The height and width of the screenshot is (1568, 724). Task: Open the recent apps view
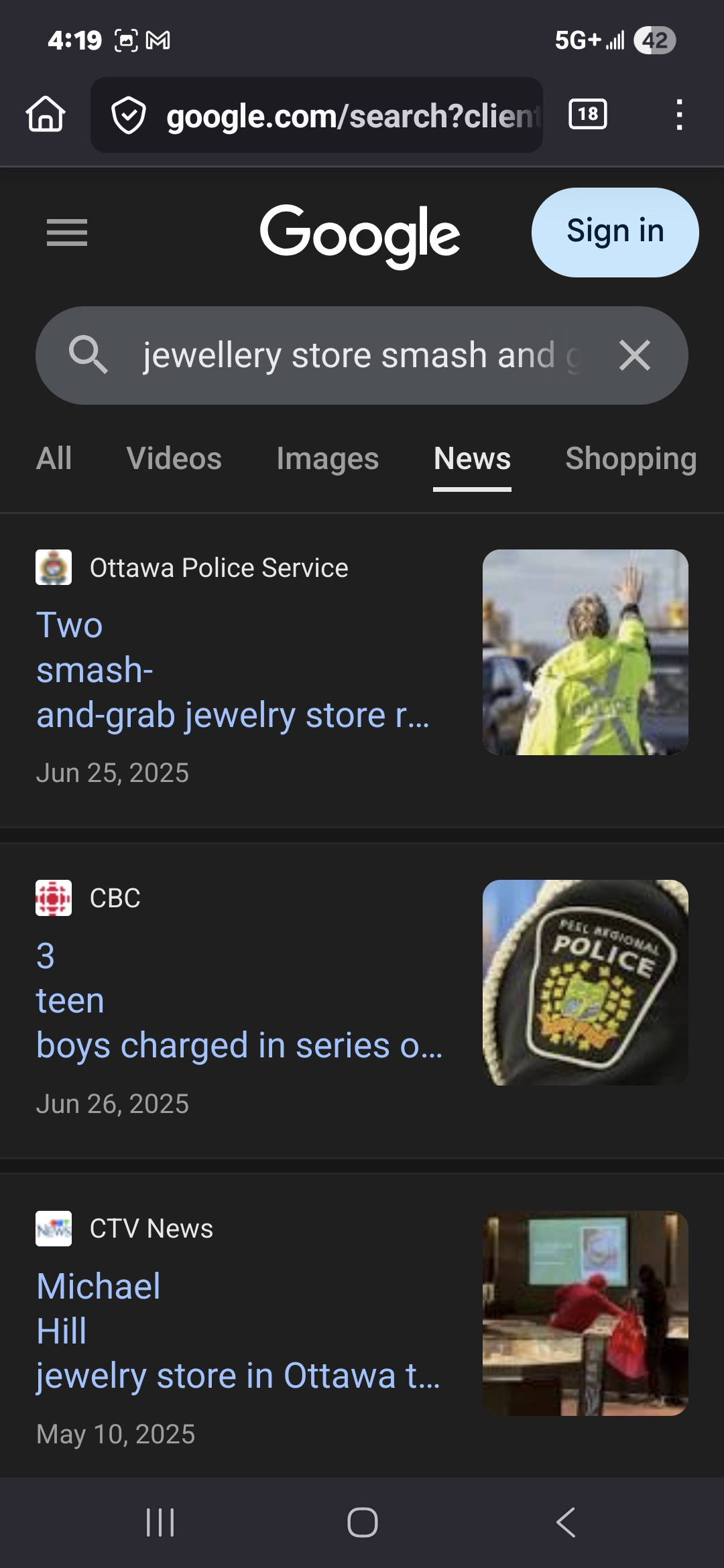click(x=160, y=1522)
